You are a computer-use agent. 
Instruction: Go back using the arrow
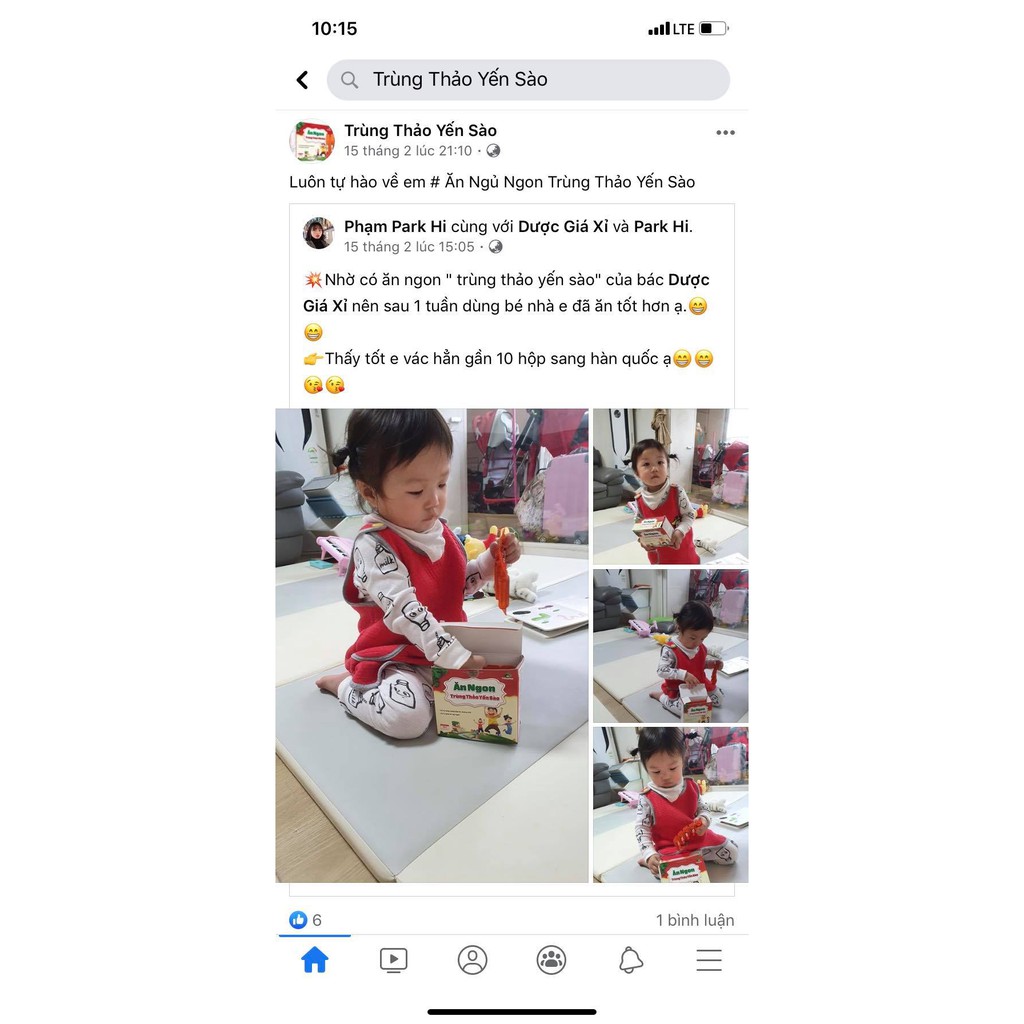302,80
